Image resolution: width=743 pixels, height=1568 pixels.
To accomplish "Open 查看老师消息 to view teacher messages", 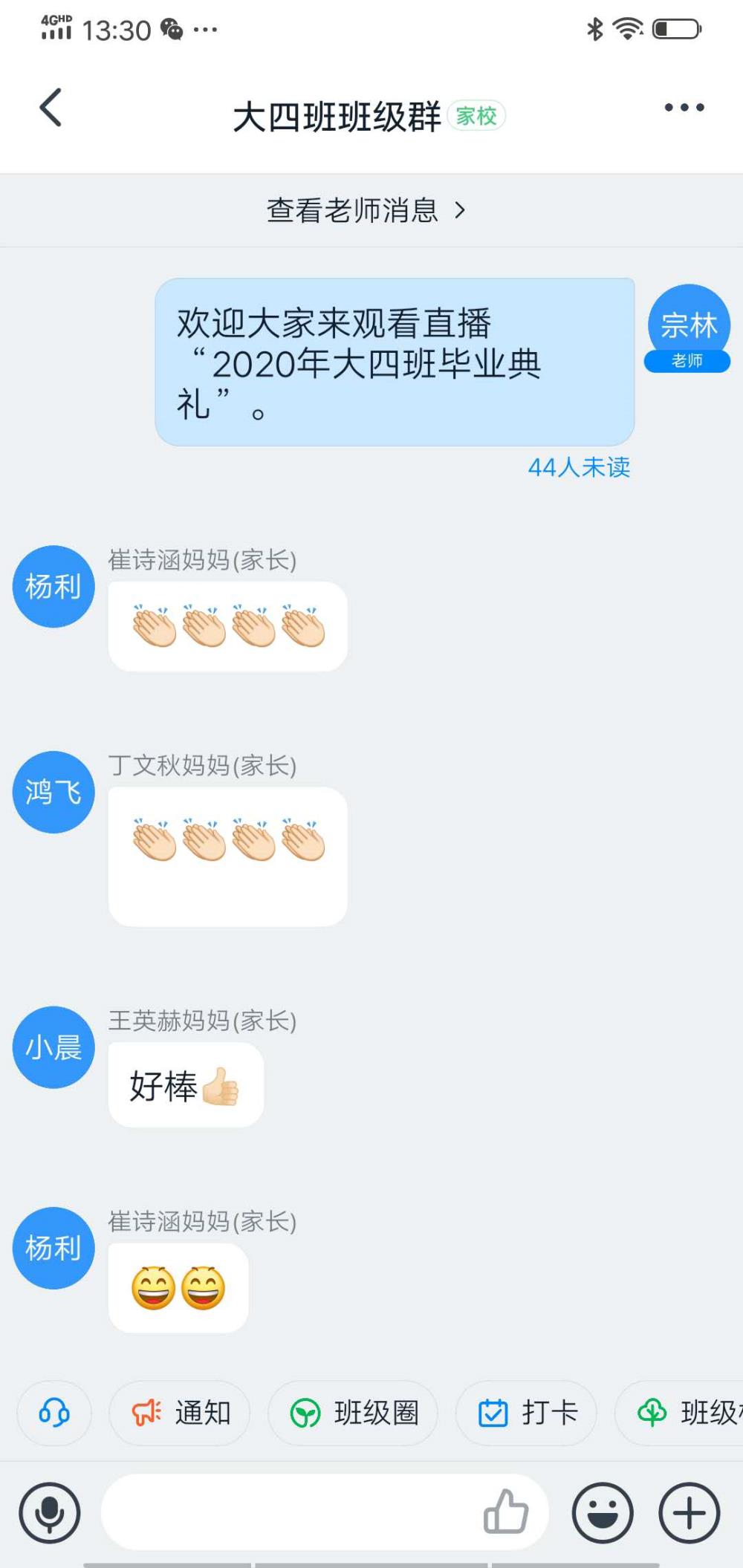I will point(366,210).
